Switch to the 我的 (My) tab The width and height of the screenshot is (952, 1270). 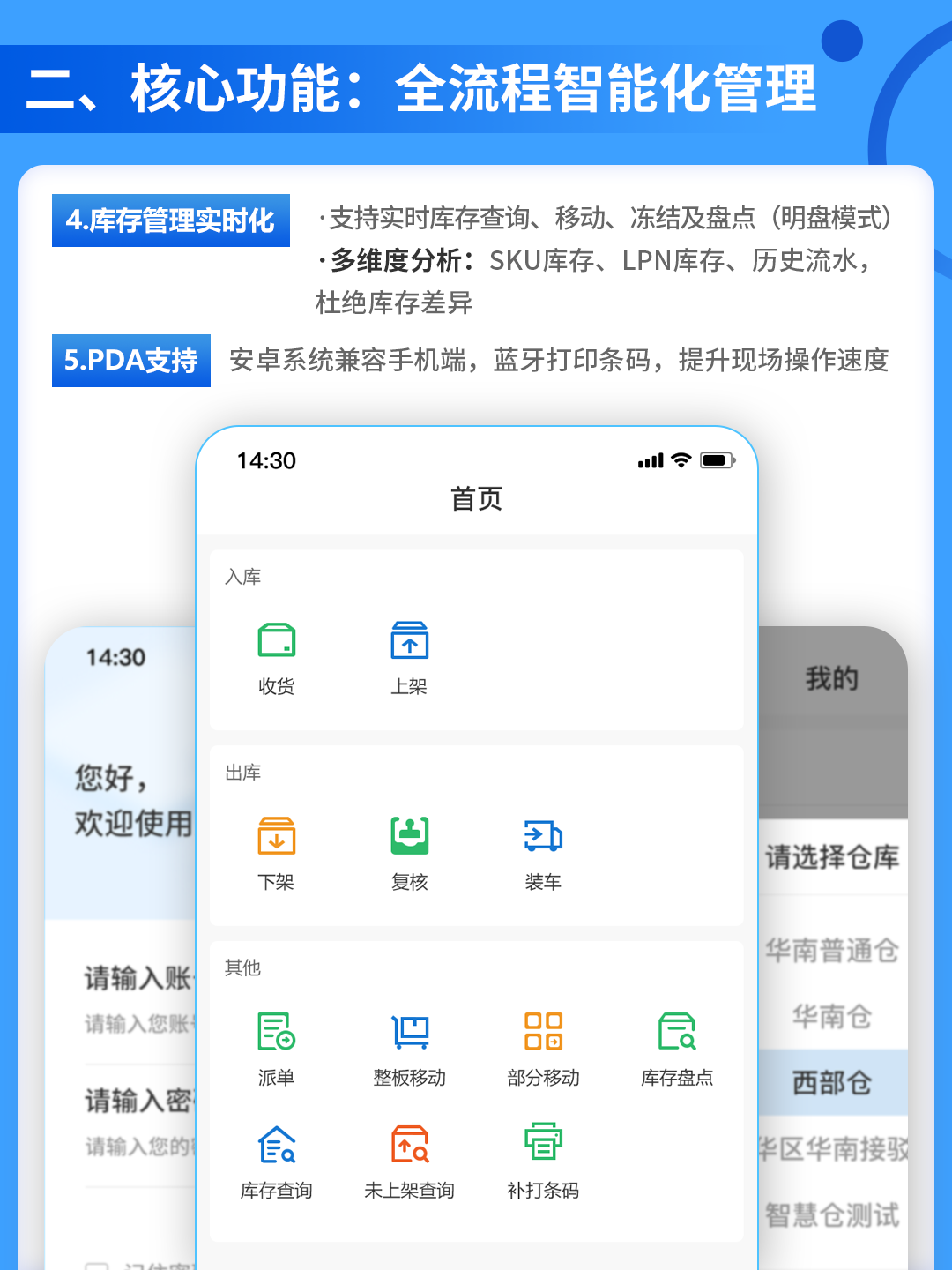click(x=834, y=678)
